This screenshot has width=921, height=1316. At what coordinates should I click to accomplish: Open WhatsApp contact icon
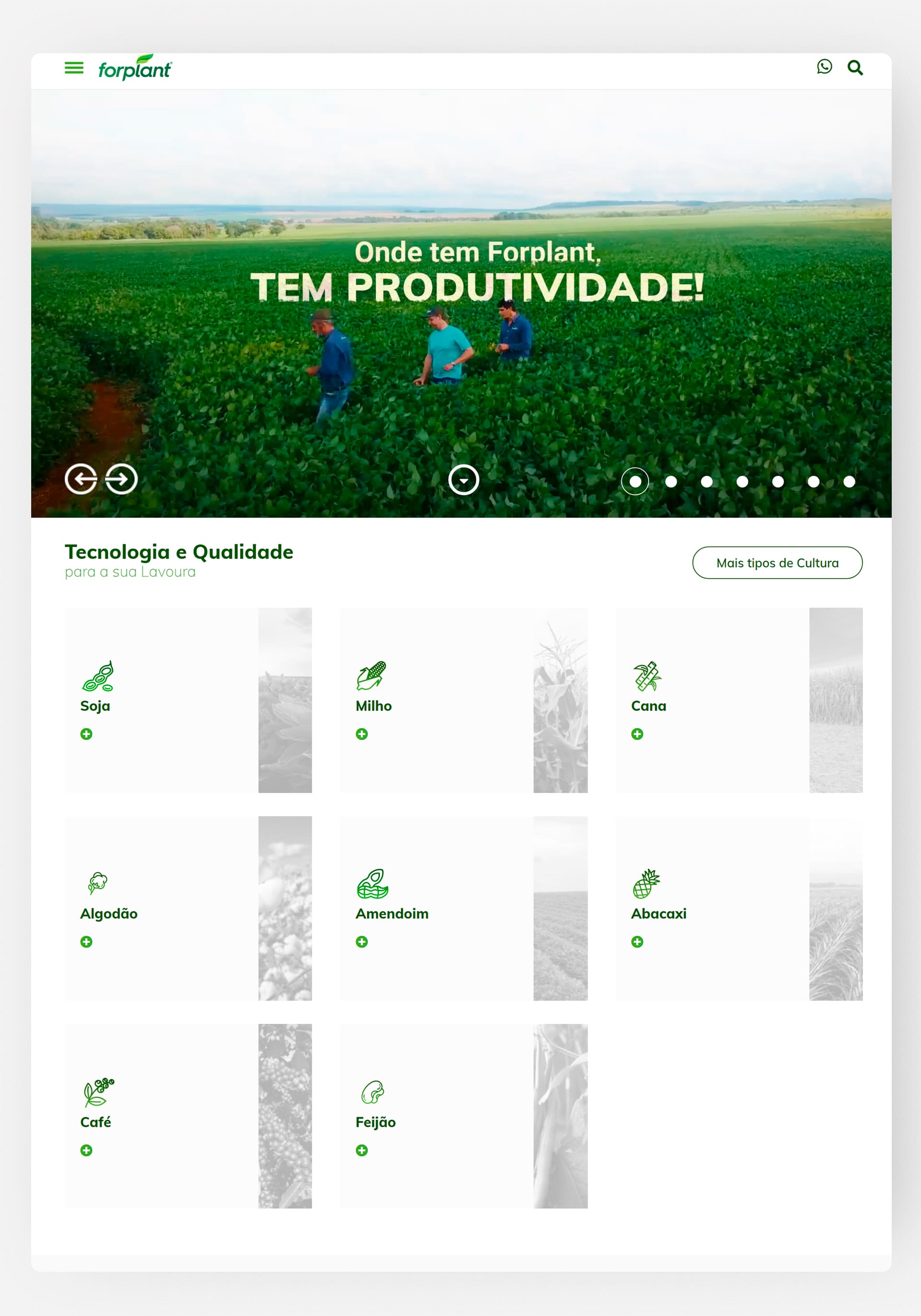click(824, 67)
